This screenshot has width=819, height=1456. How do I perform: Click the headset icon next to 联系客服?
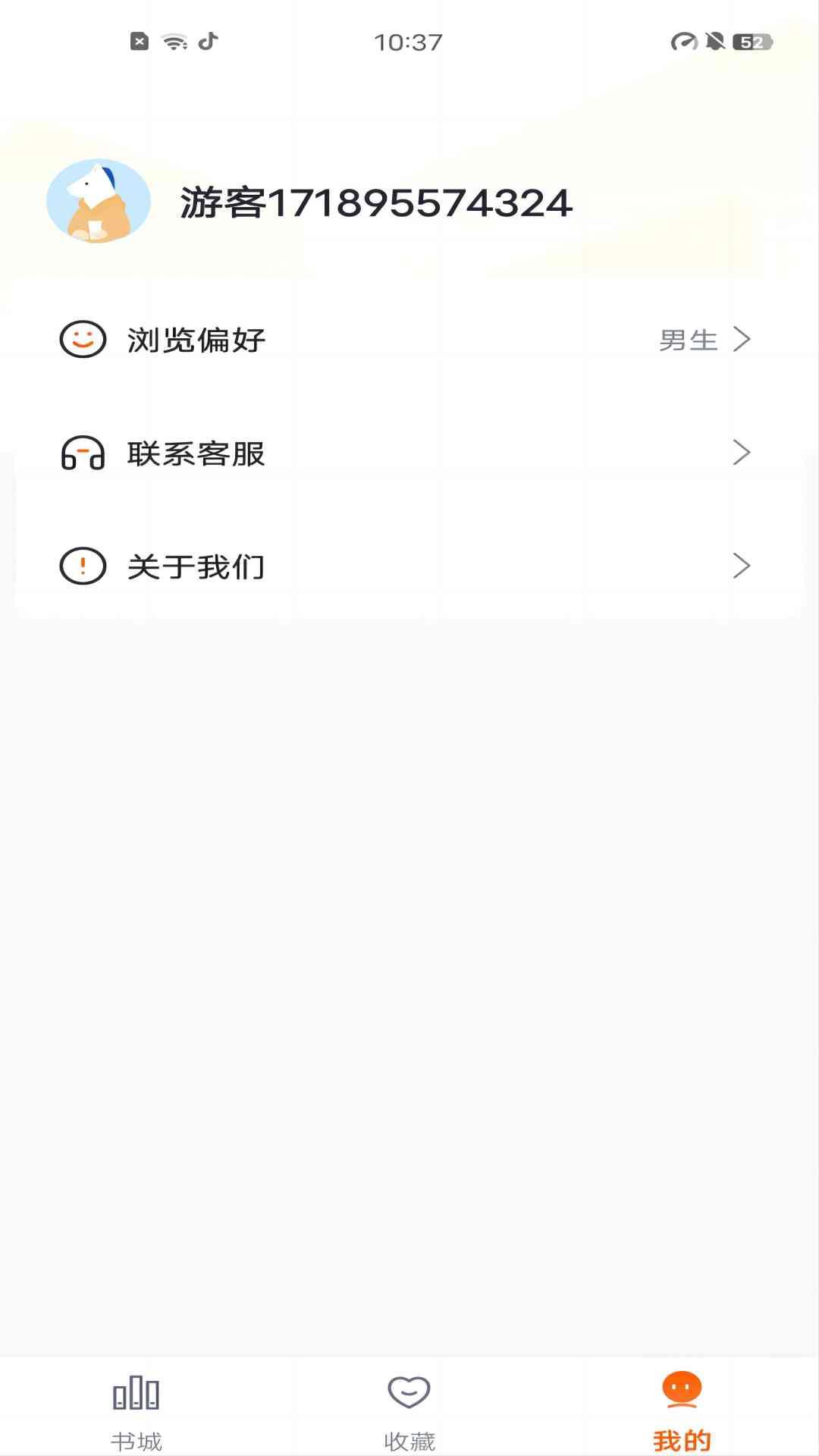83,453
